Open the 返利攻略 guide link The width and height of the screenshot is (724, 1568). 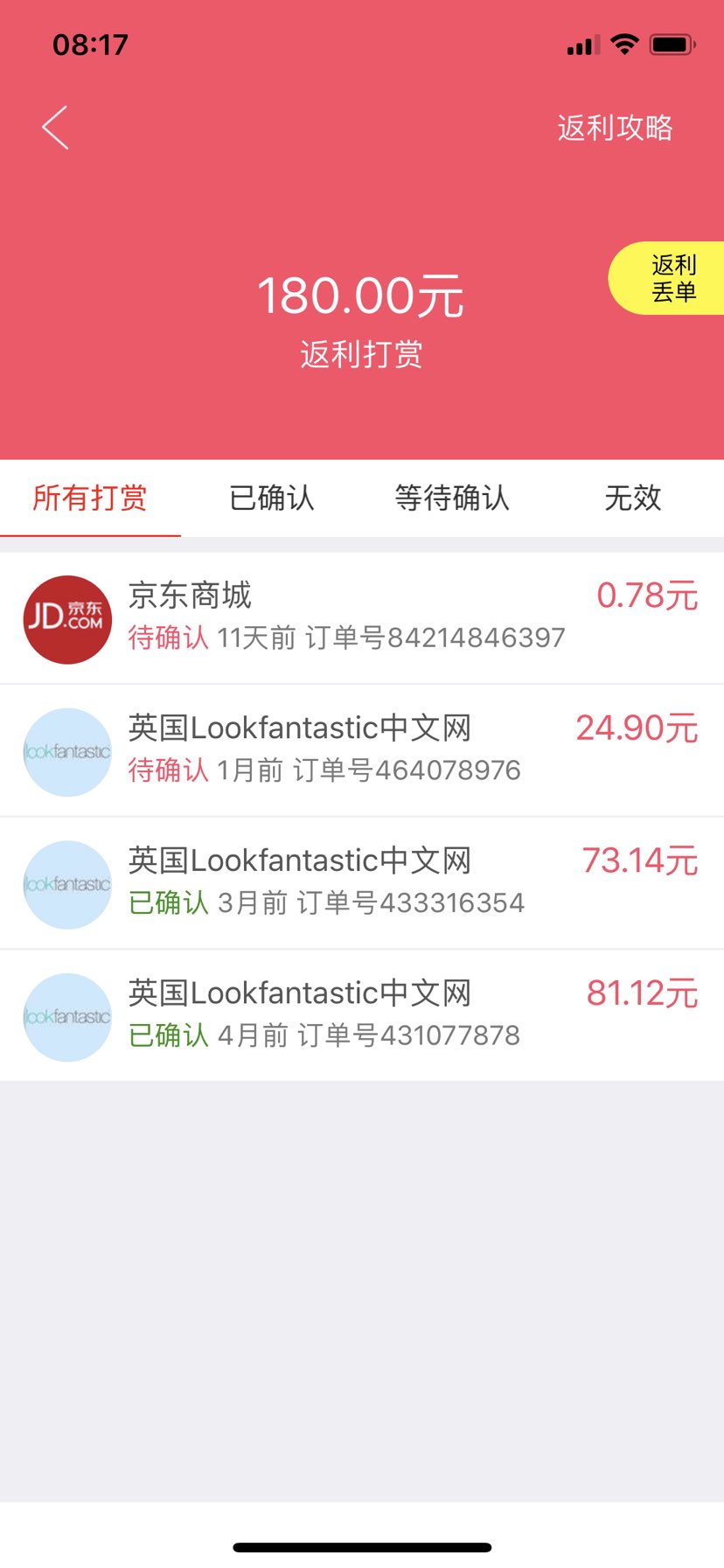(x=615, y=128)
